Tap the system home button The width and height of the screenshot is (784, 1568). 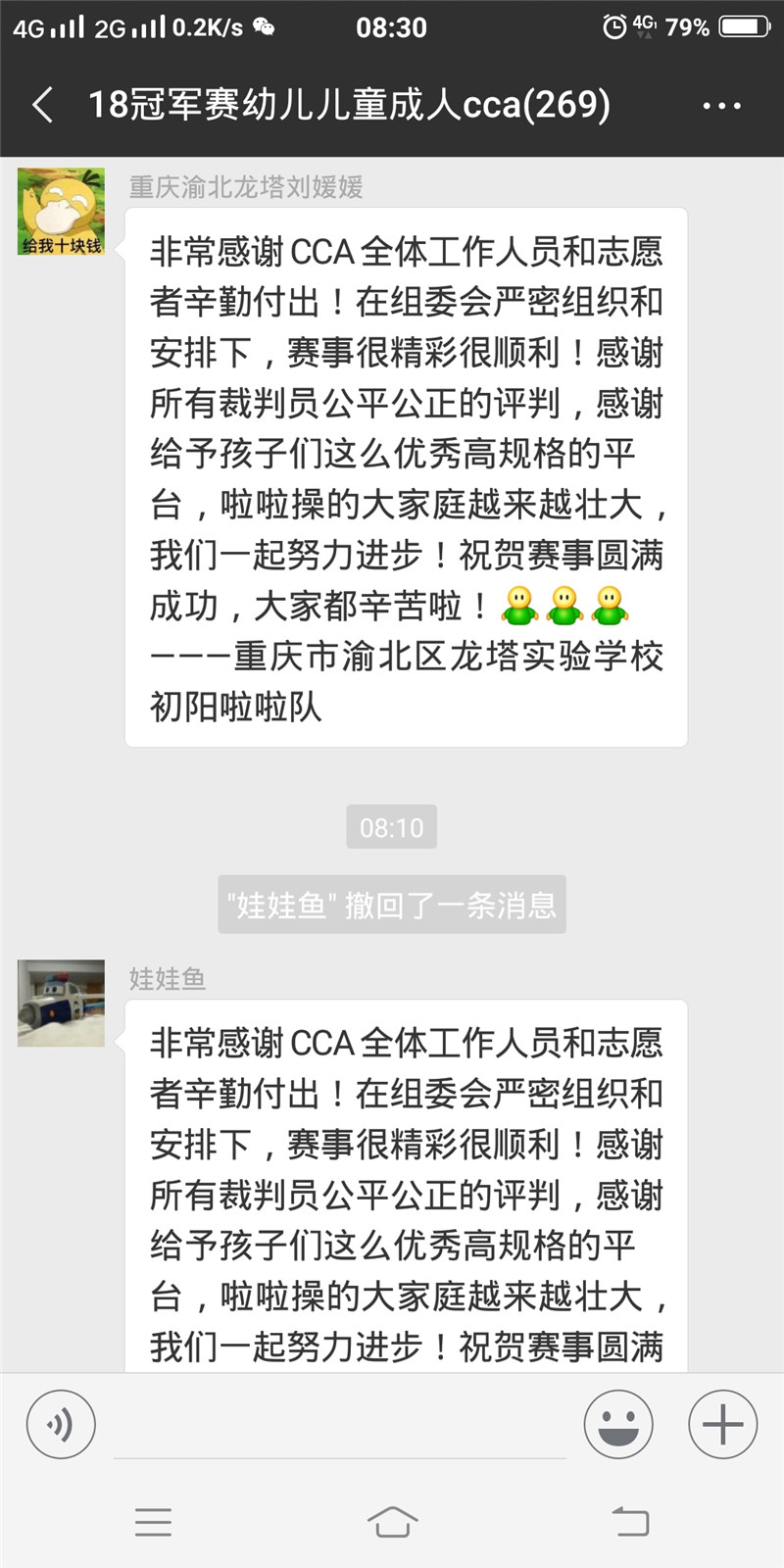pyautogui.click(x=392, y=1522)
